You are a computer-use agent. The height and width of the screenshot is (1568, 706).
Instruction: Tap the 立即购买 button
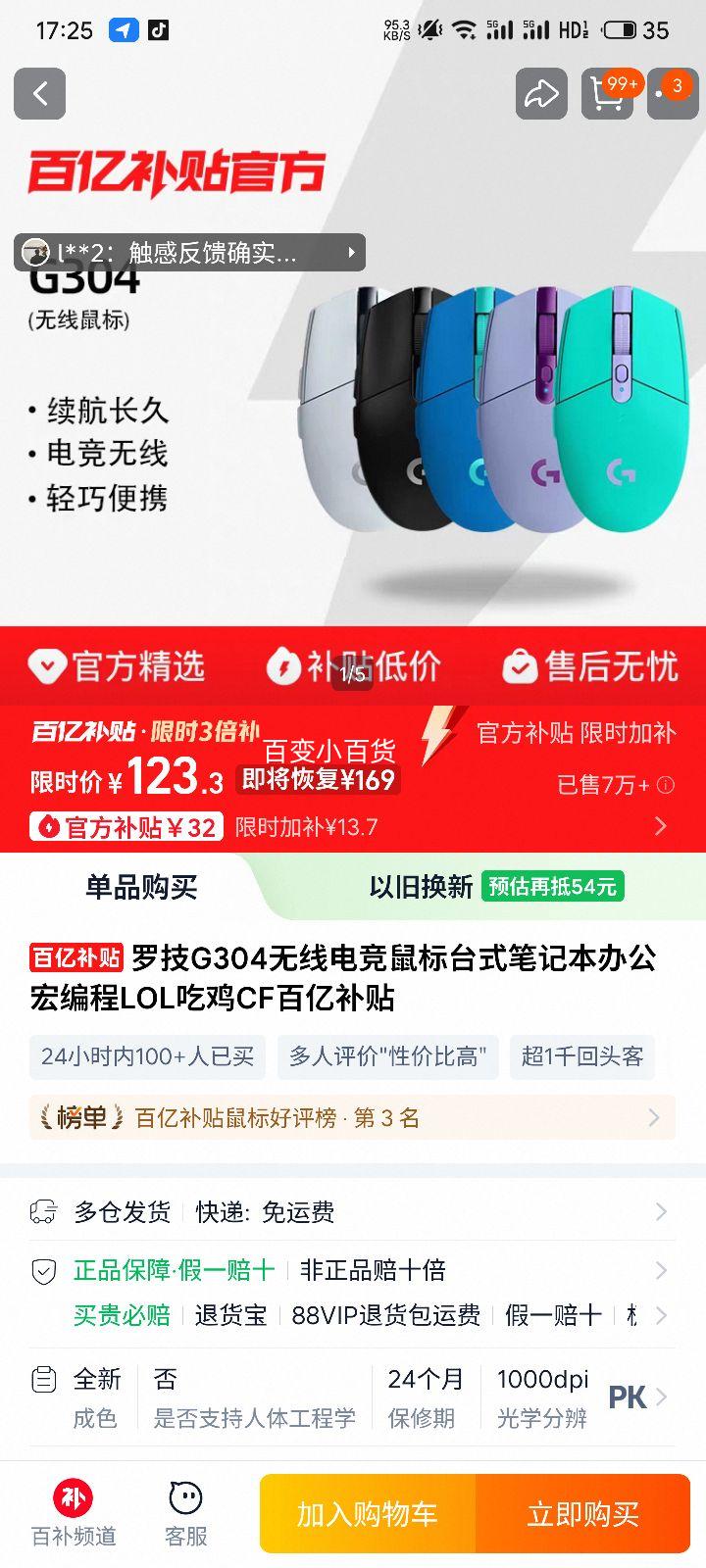pyautogui.click(x=583, y=1514)
